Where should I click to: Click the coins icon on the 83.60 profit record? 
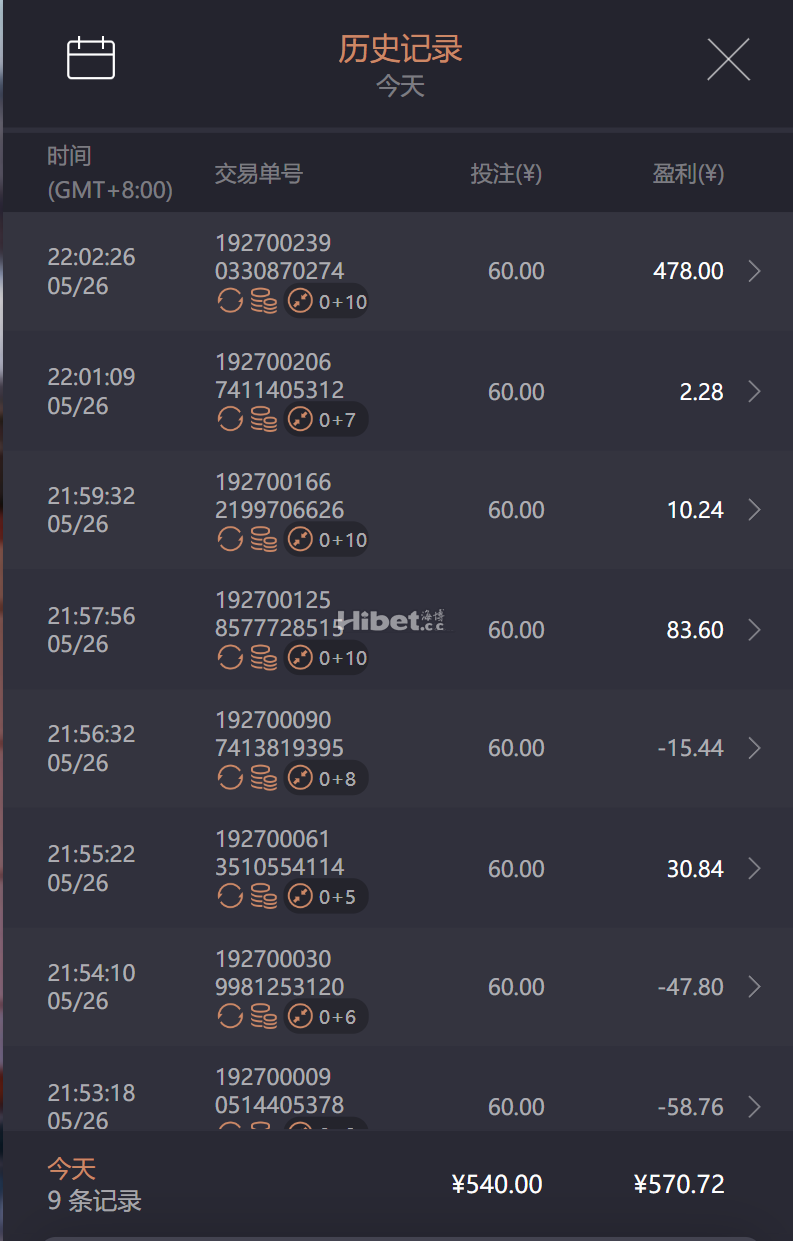[262, 657]
